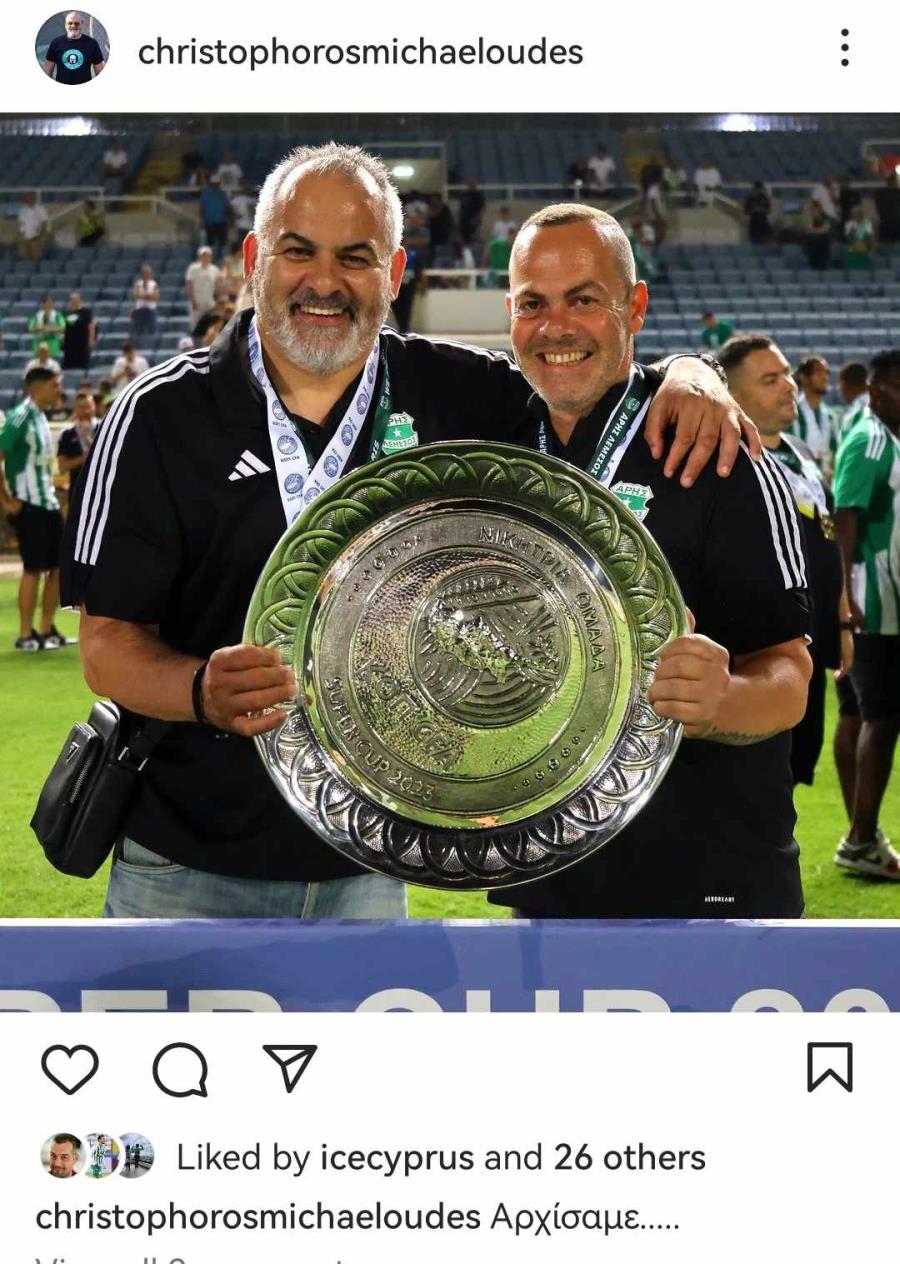Share the post with the paper plane icon

click(290, 1067)
